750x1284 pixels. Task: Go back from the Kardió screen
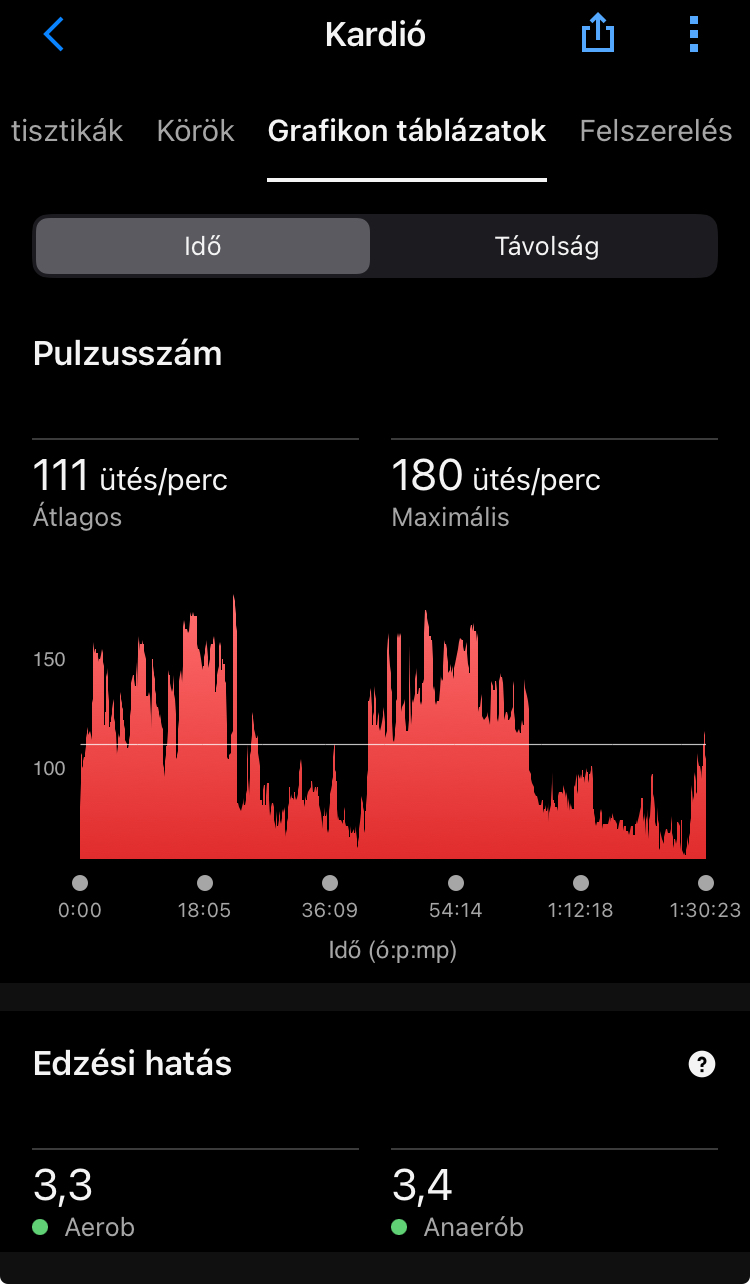click(x=53, y=35)
